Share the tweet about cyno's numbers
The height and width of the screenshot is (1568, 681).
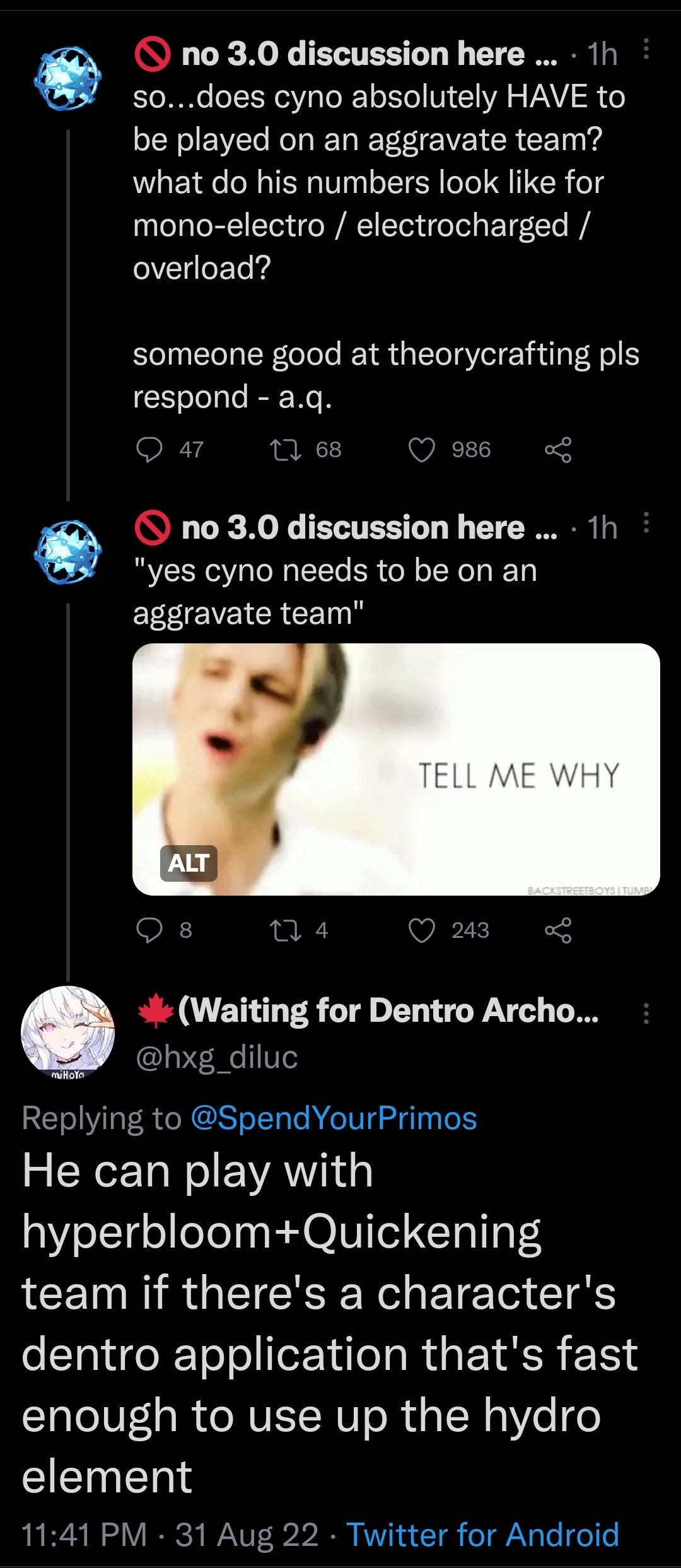[558, 450]
